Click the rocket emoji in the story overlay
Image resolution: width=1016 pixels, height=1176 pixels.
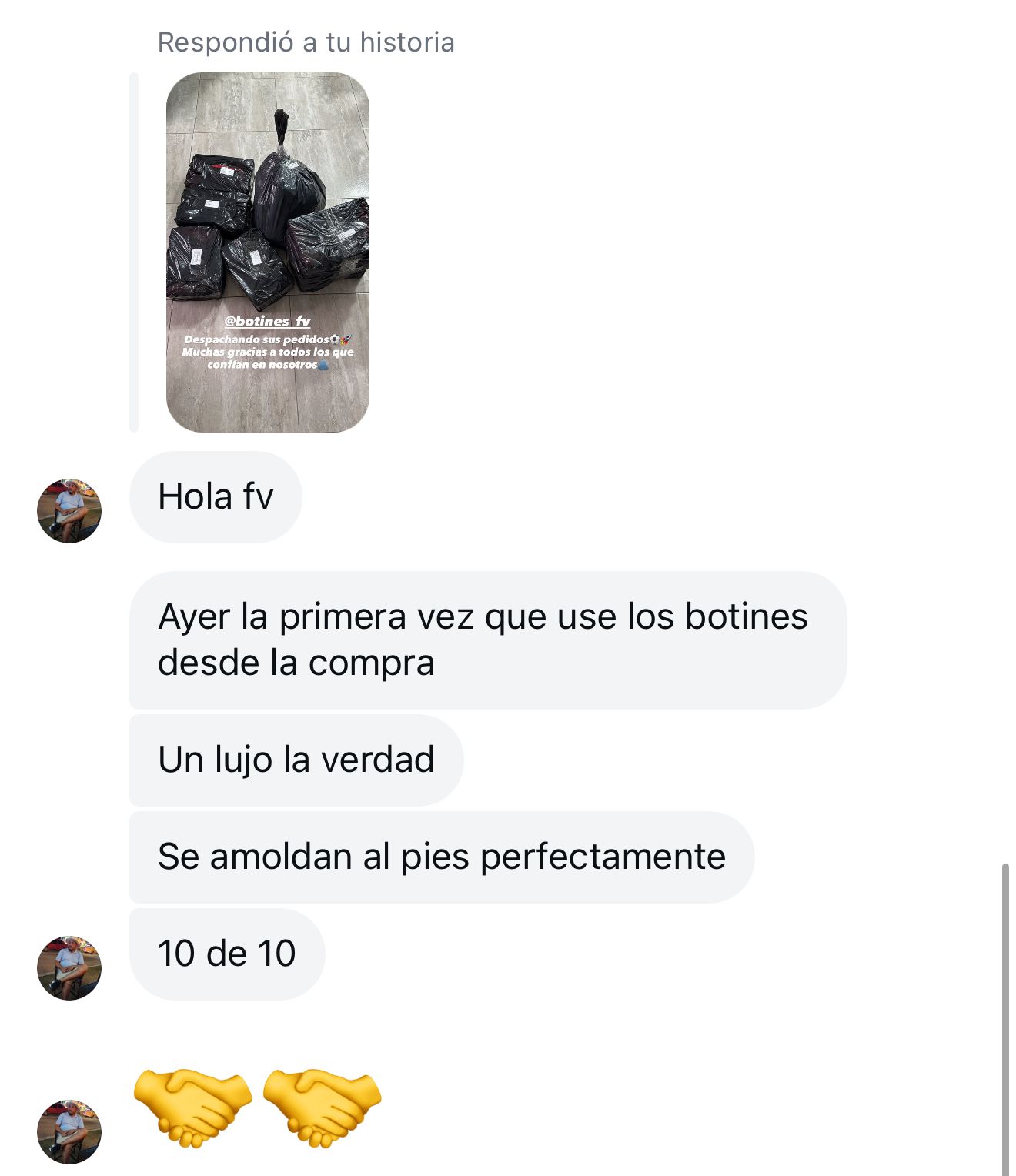346,340
